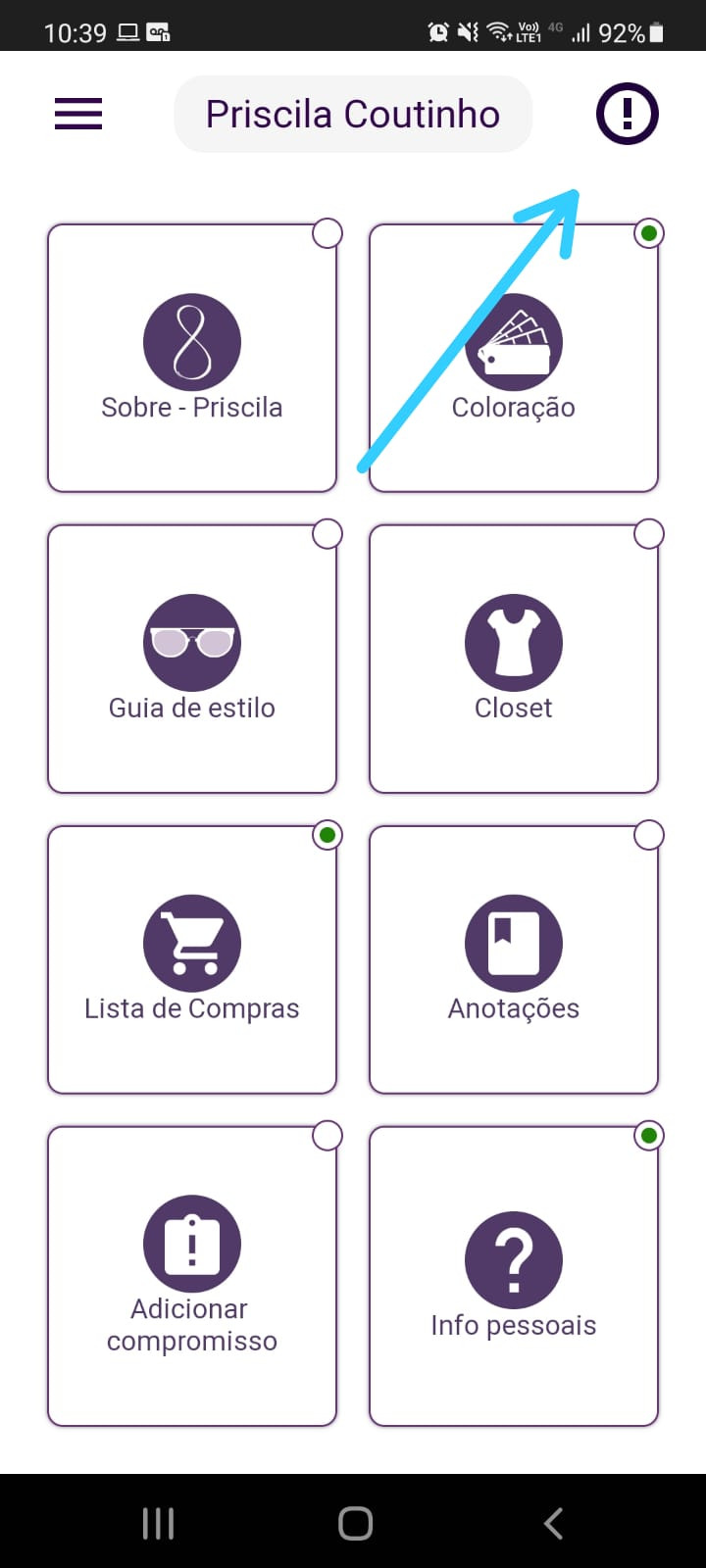Viewport: 706px width, 1568px height.
Task: Open the Info pessoais card
Action: coord(514,1276)
